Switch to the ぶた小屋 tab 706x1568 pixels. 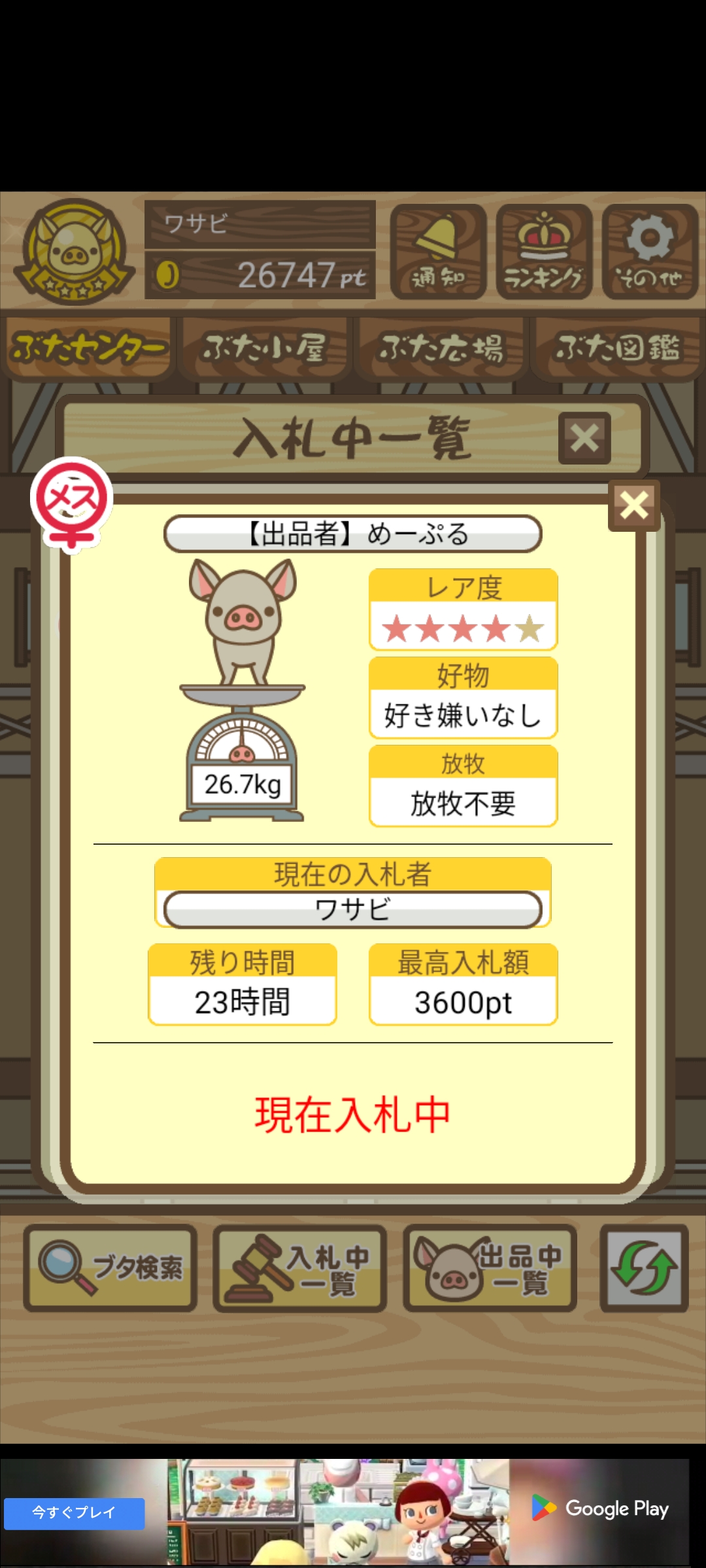click(264, 348)
